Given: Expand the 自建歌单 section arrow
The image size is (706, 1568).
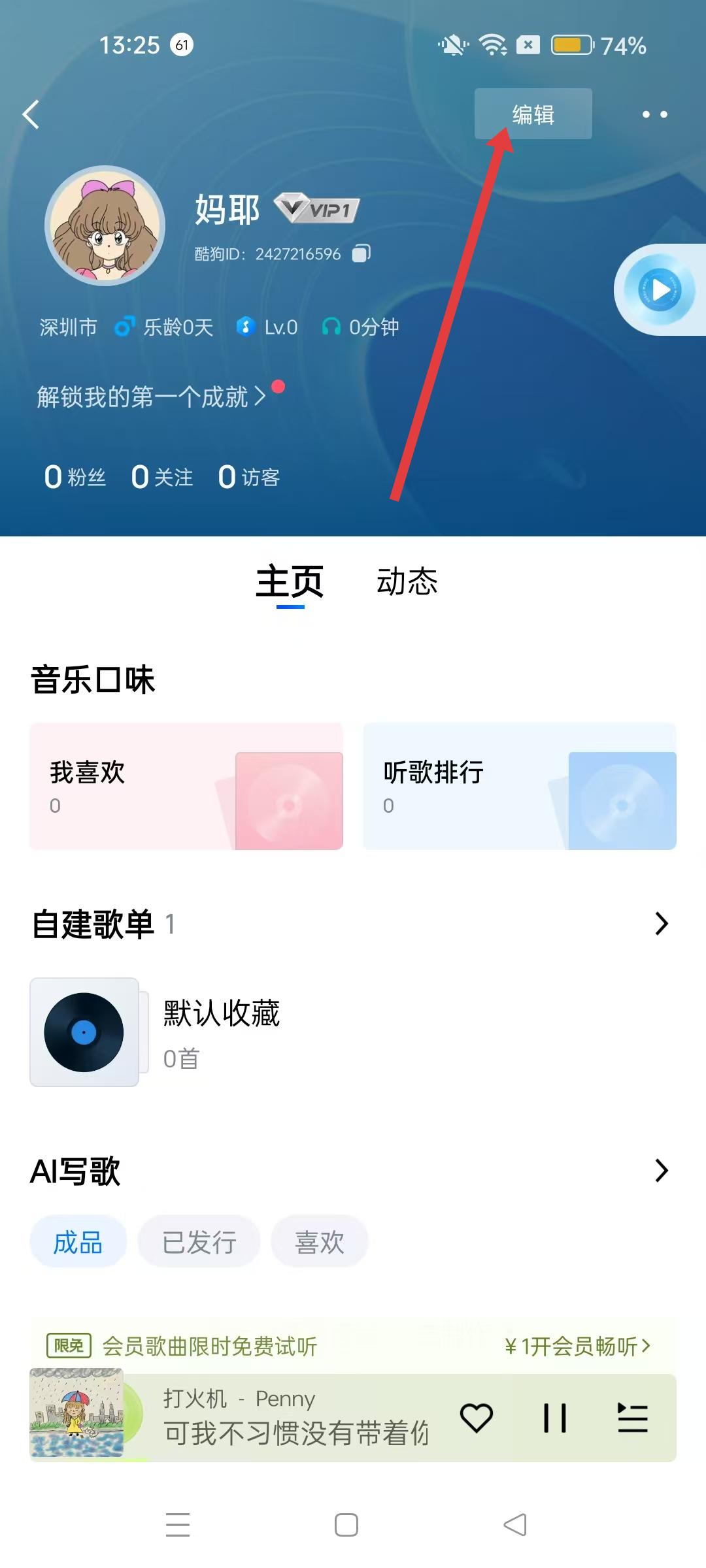Looking at the screenshot, I should (661, 924).
